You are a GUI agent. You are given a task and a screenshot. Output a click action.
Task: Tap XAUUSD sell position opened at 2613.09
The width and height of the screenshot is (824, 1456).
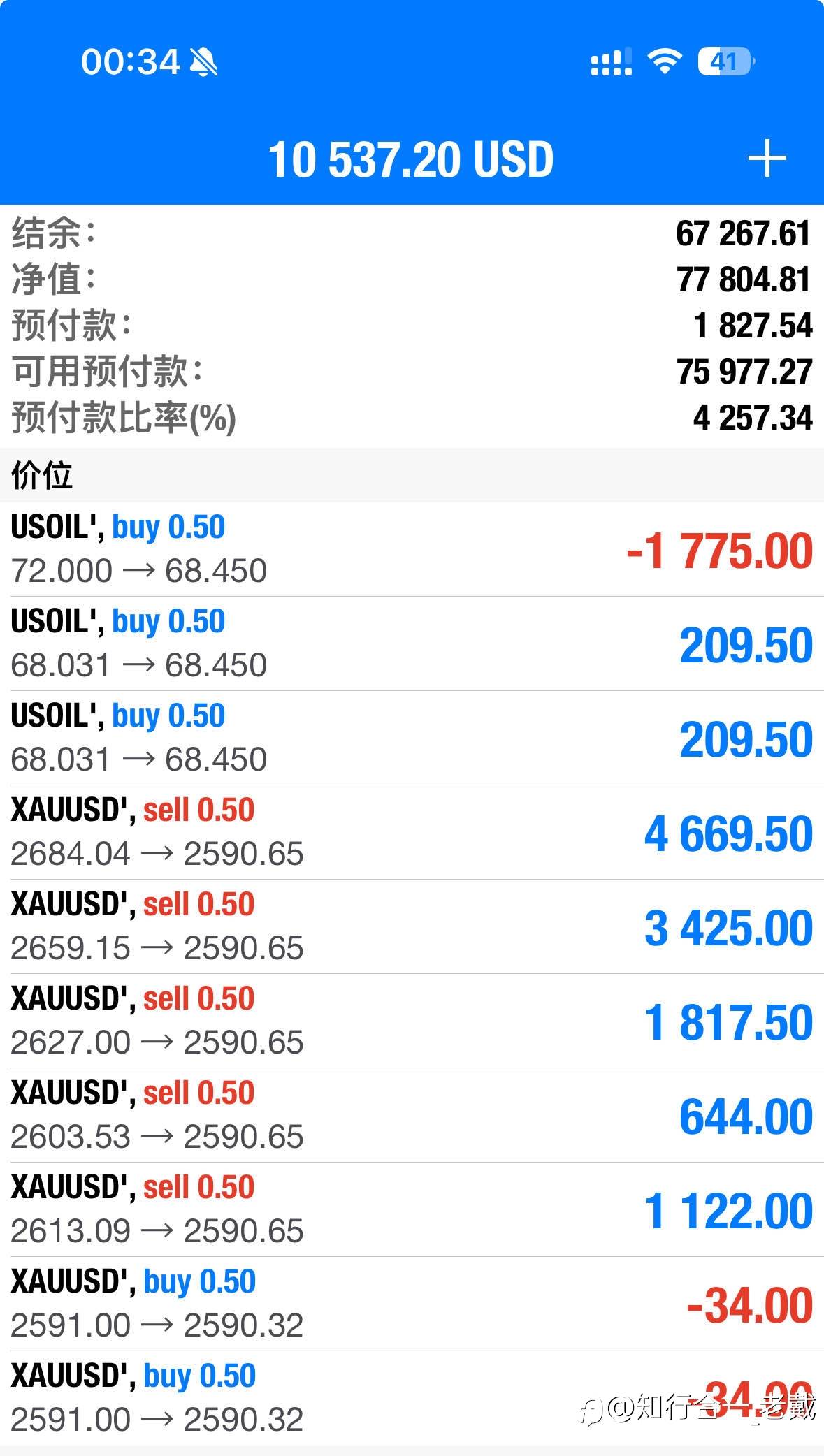tap(412, 1209)
